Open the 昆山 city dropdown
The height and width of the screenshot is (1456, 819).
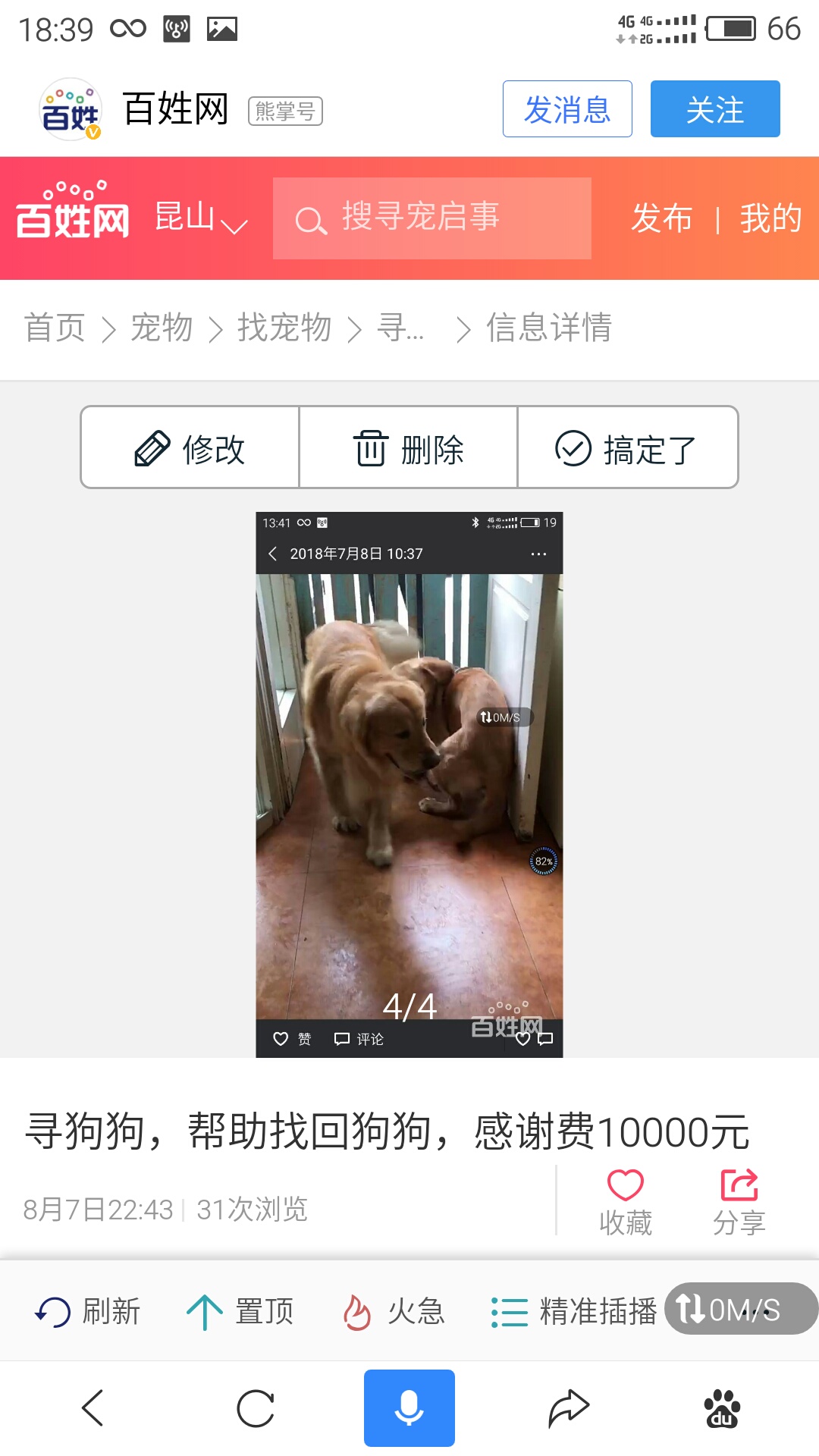point(201,218)
